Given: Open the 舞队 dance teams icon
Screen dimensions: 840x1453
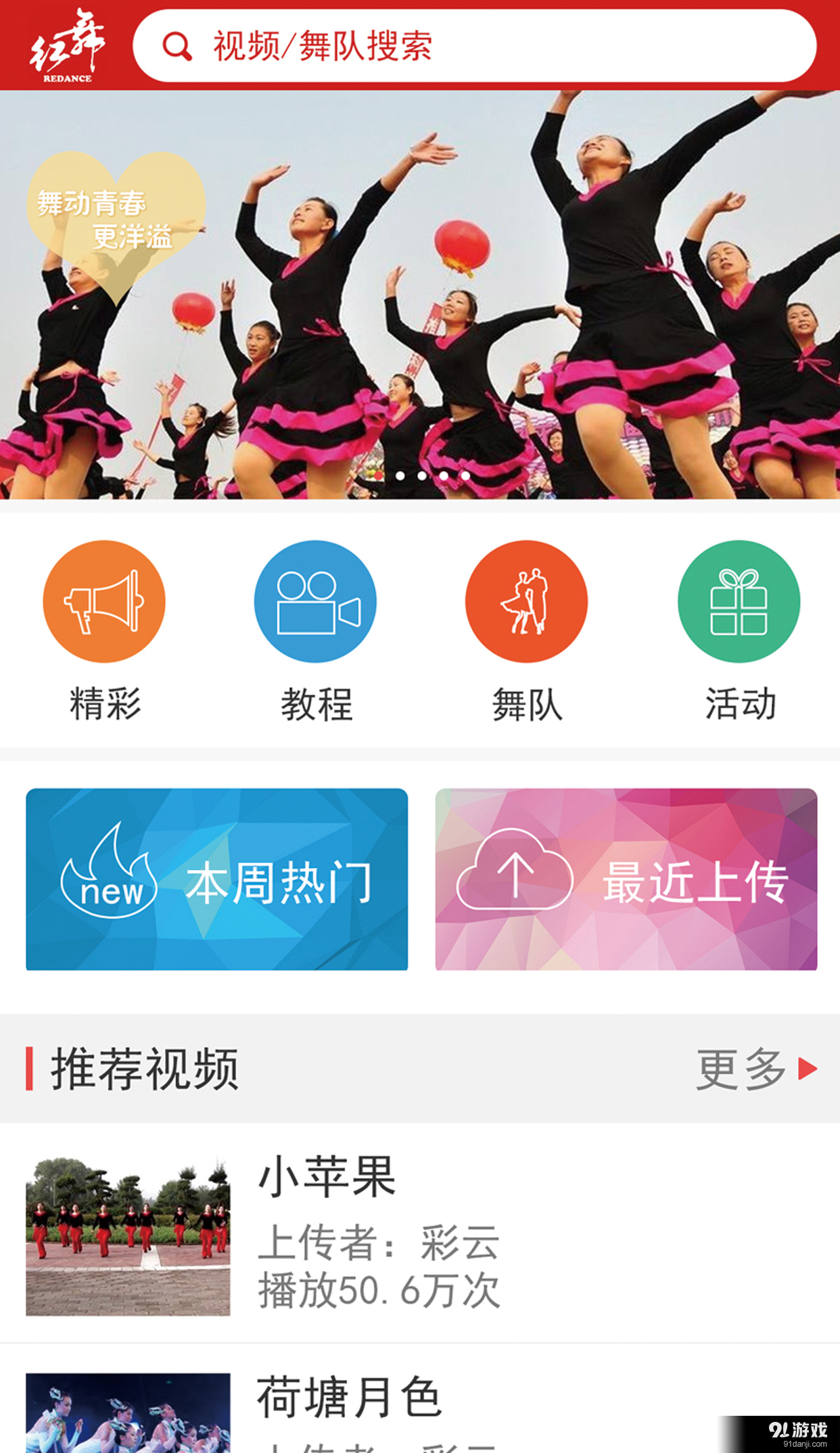Looking at the screenshot, I should 526,602.
